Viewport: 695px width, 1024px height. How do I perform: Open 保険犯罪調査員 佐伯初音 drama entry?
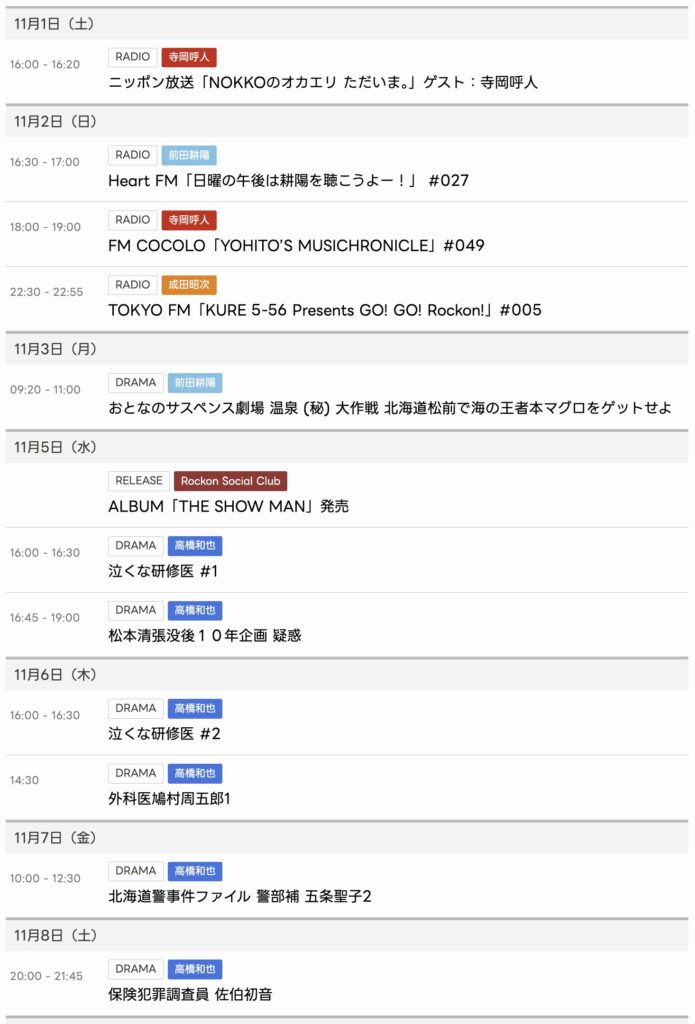[x=190, y=994]
